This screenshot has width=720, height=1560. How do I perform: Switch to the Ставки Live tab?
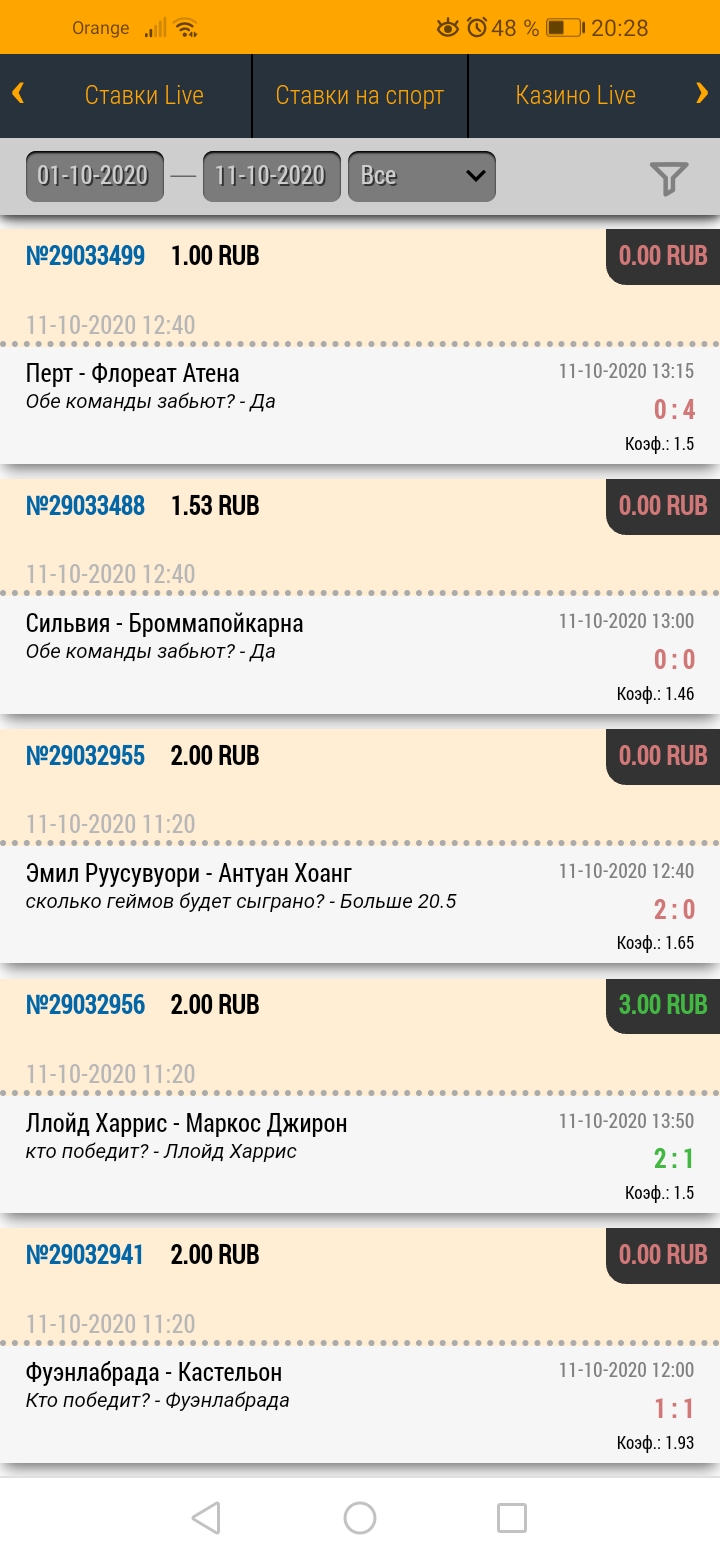point(144,96)
